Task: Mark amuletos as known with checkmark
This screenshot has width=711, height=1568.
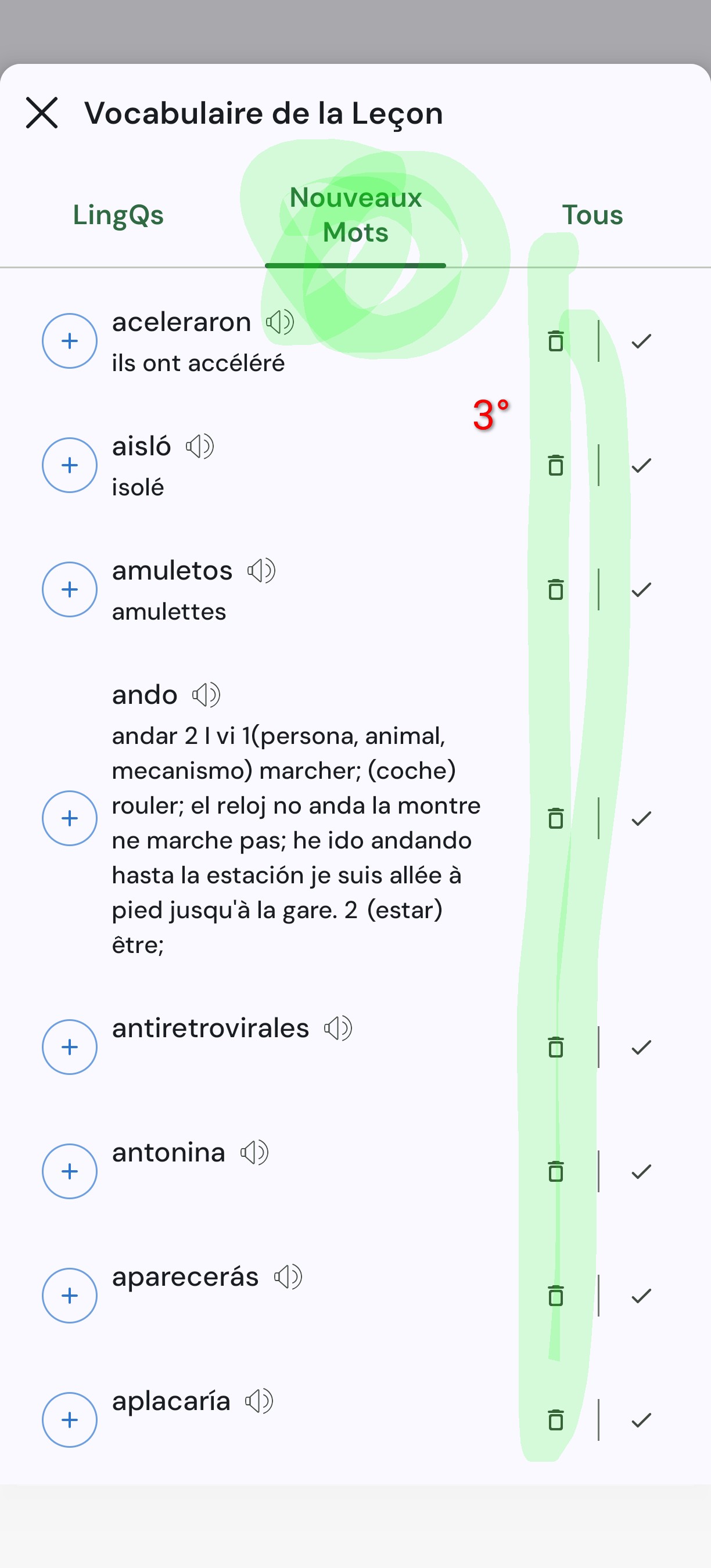Action: 642,589
